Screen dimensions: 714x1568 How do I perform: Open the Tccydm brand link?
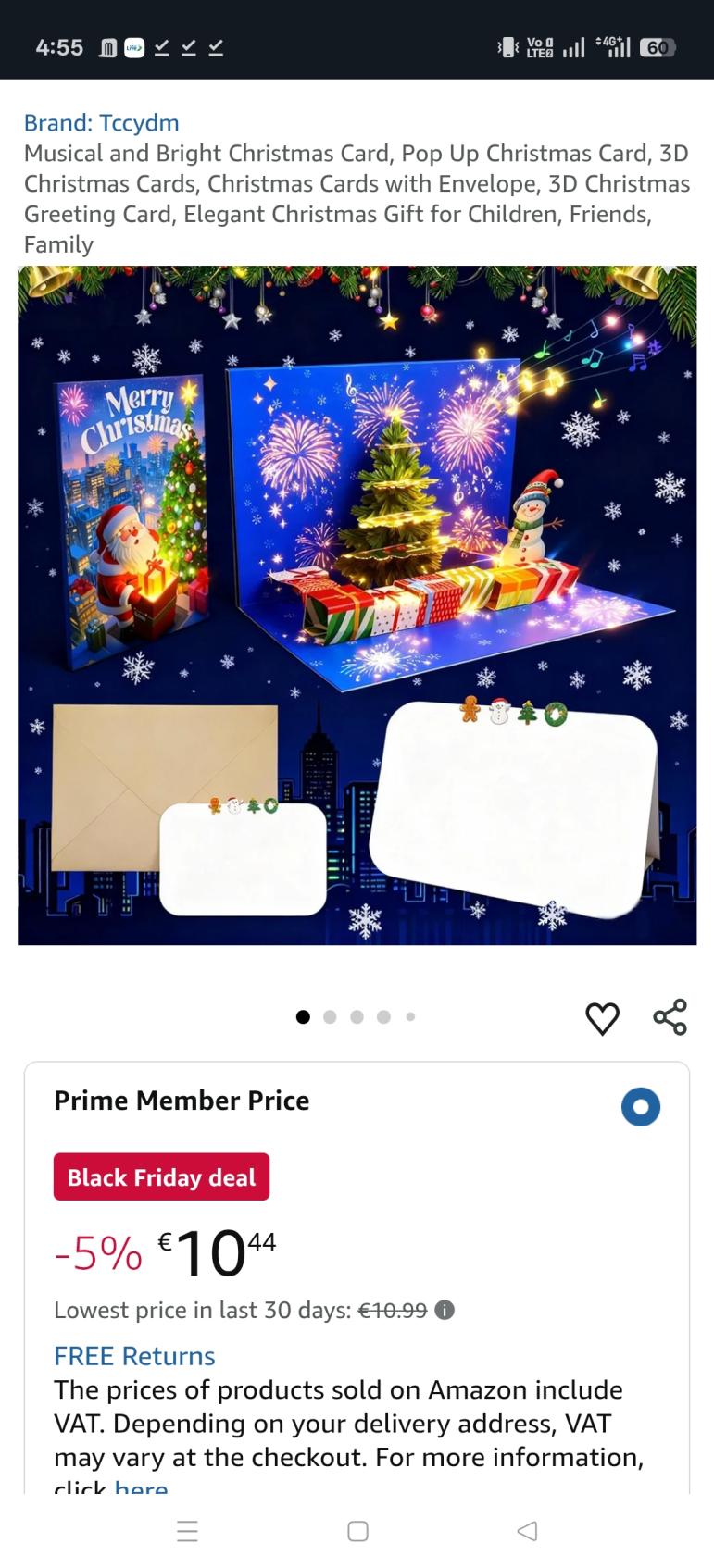pos(101,122)
